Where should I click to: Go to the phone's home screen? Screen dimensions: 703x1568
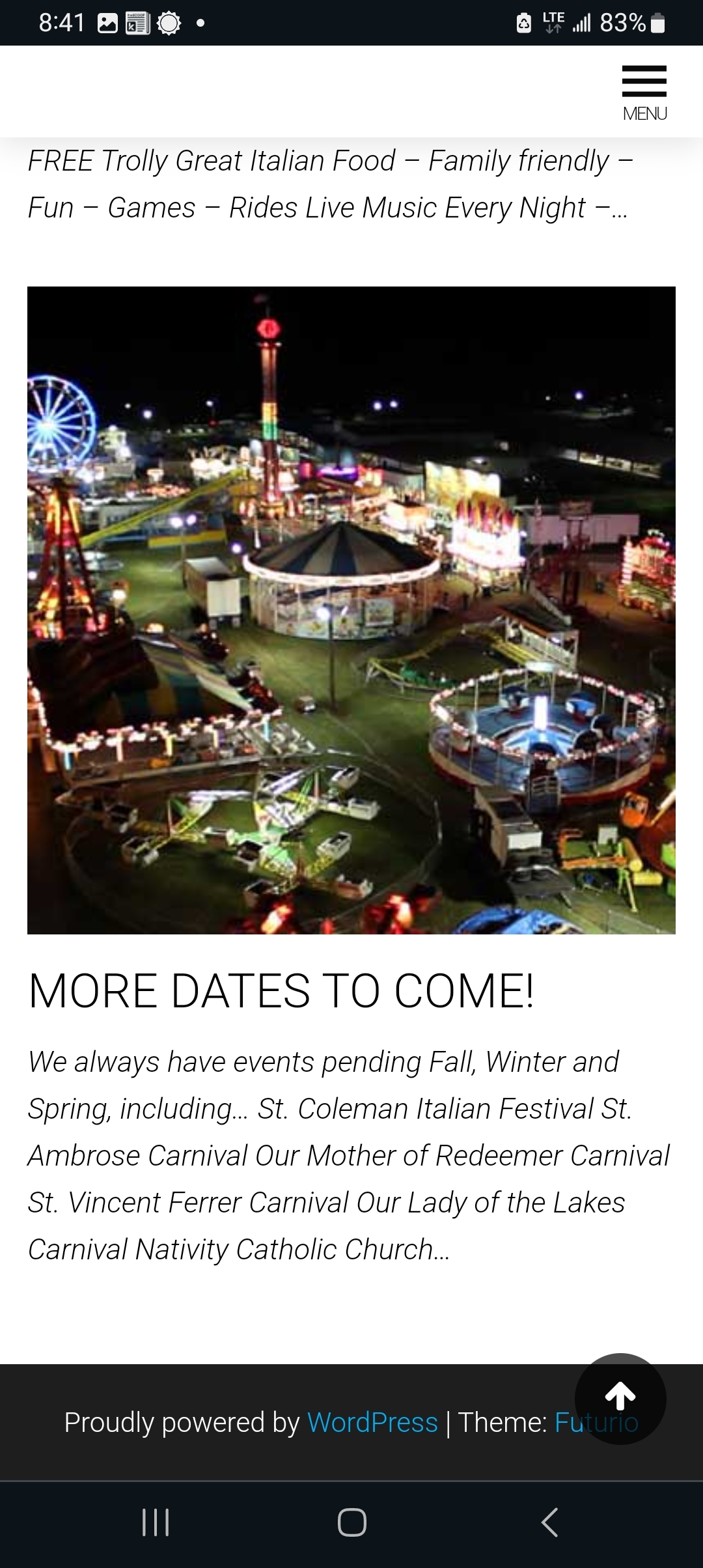(x=351, y=1522)
